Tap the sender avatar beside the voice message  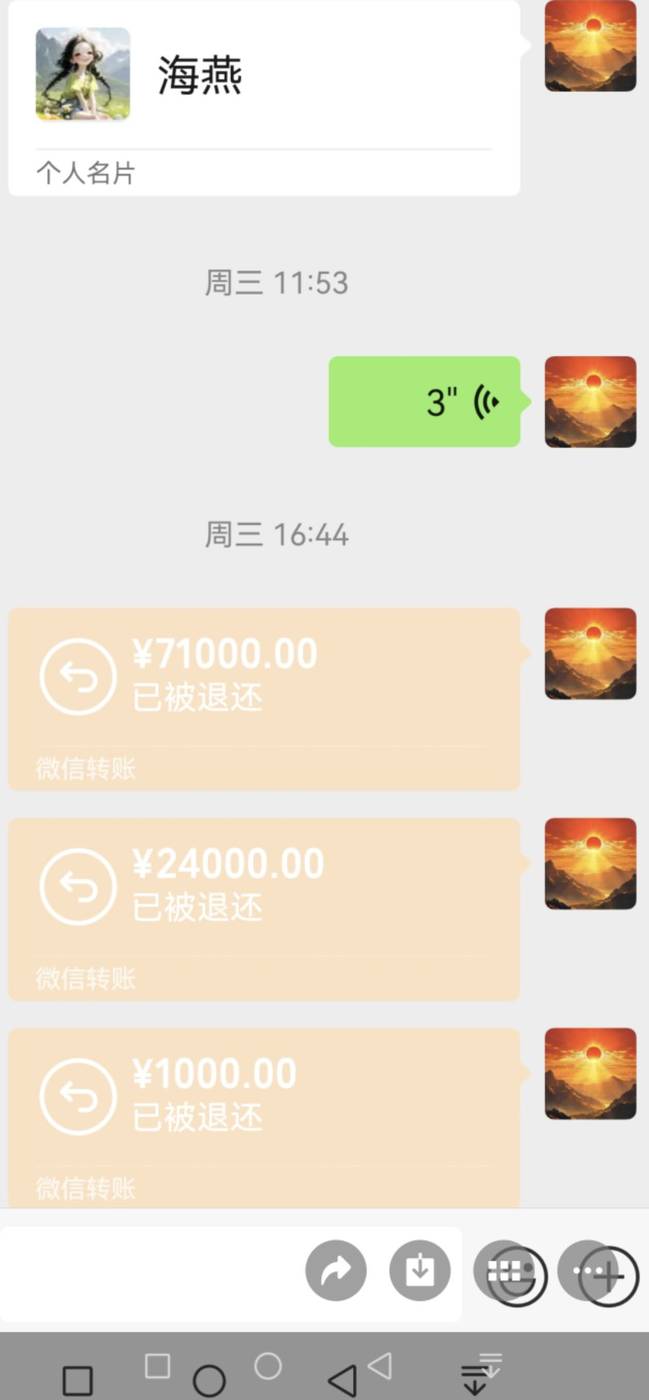590,402
